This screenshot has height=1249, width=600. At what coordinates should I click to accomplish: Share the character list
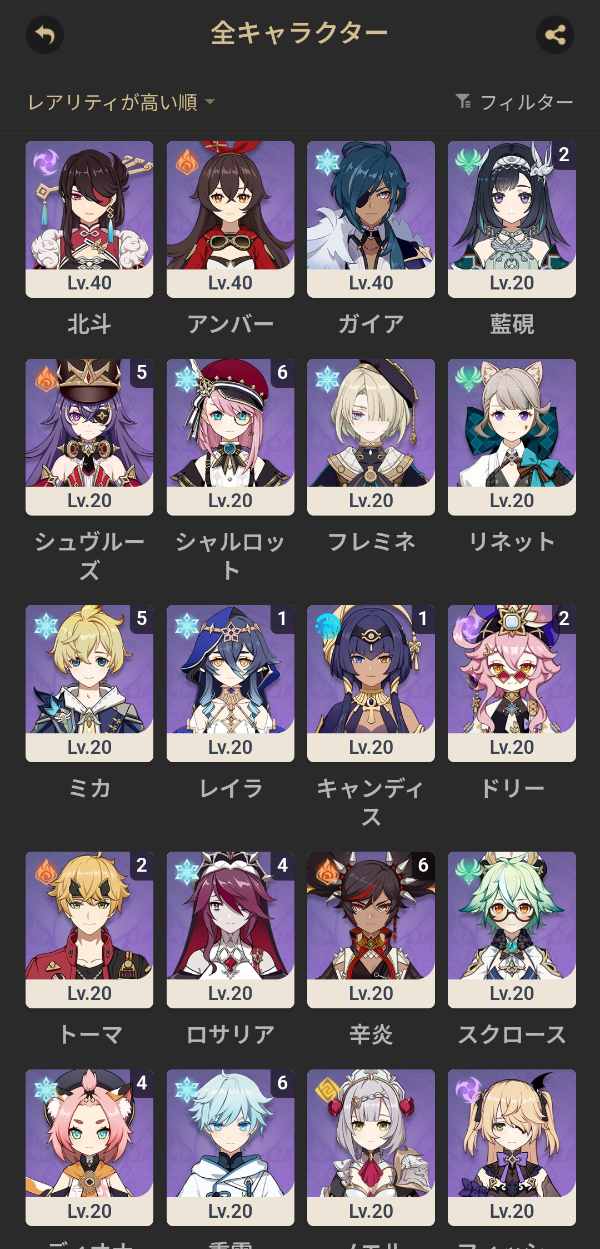click(555, 35)
